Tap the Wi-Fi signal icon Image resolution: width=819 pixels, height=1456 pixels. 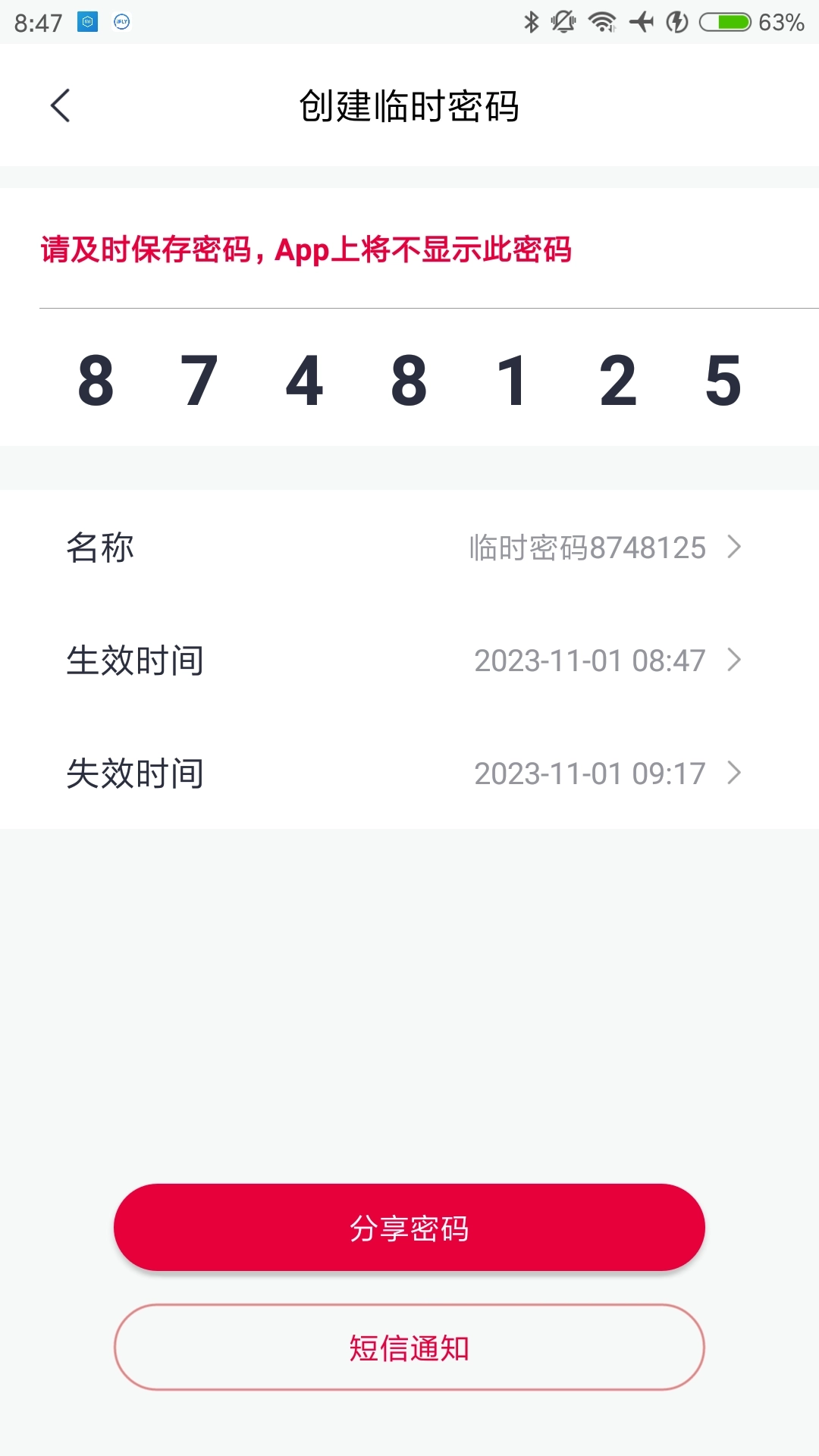click(x=603, y=21)
